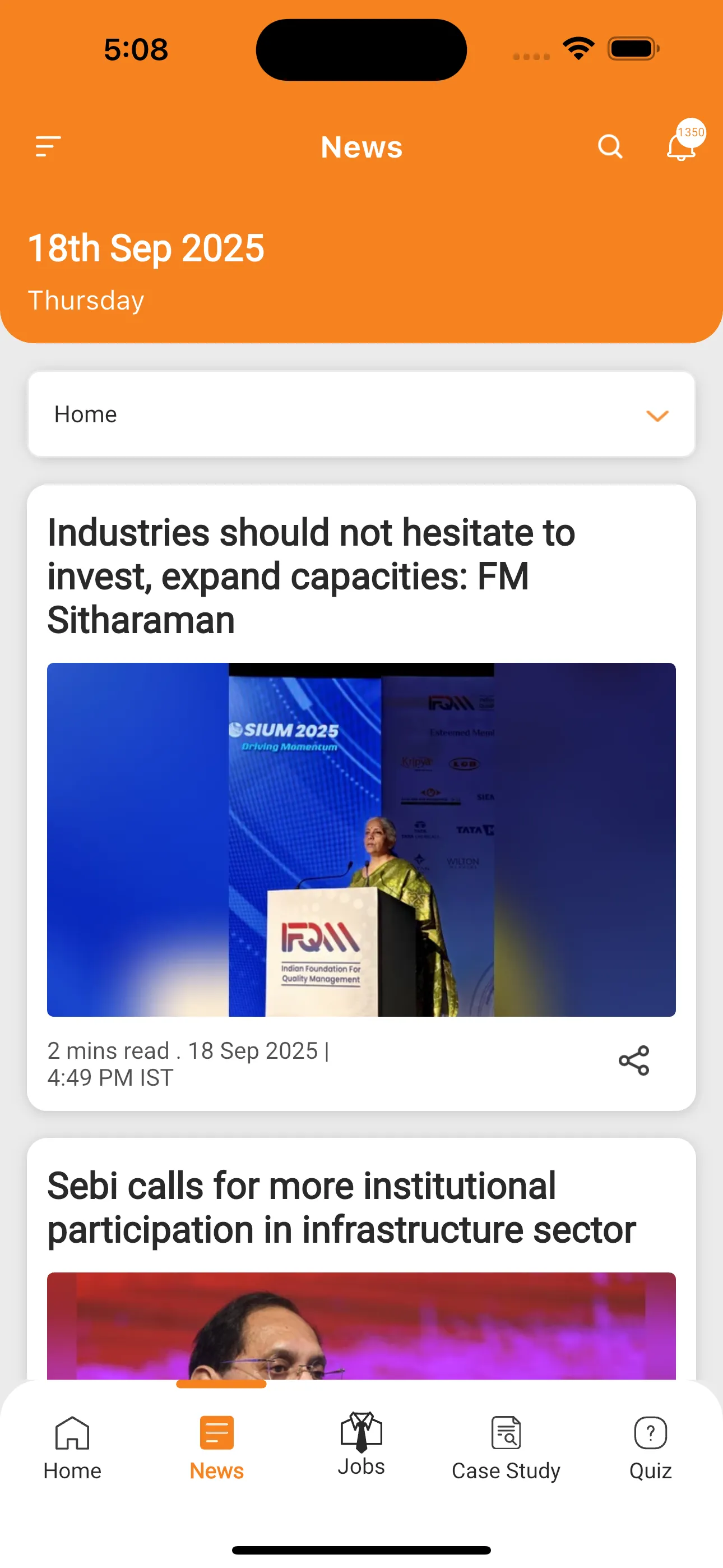Share the FM Sitharaman article
723x1568 pixels.
pos(633,1061)
